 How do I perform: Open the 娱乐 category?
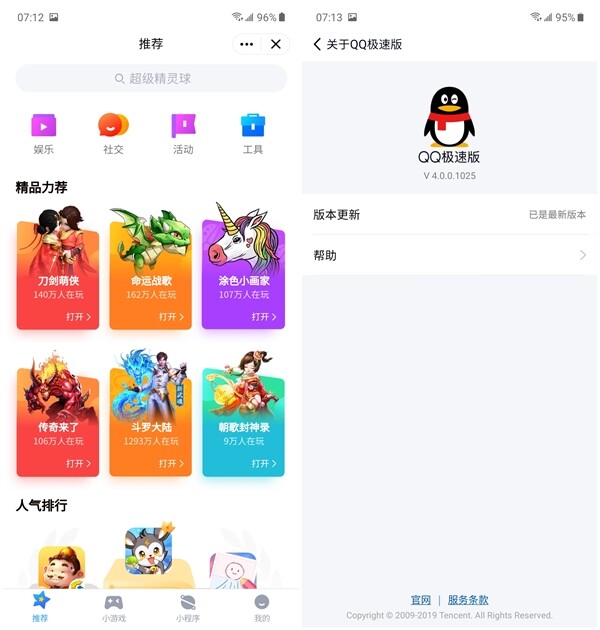[43, 133]
